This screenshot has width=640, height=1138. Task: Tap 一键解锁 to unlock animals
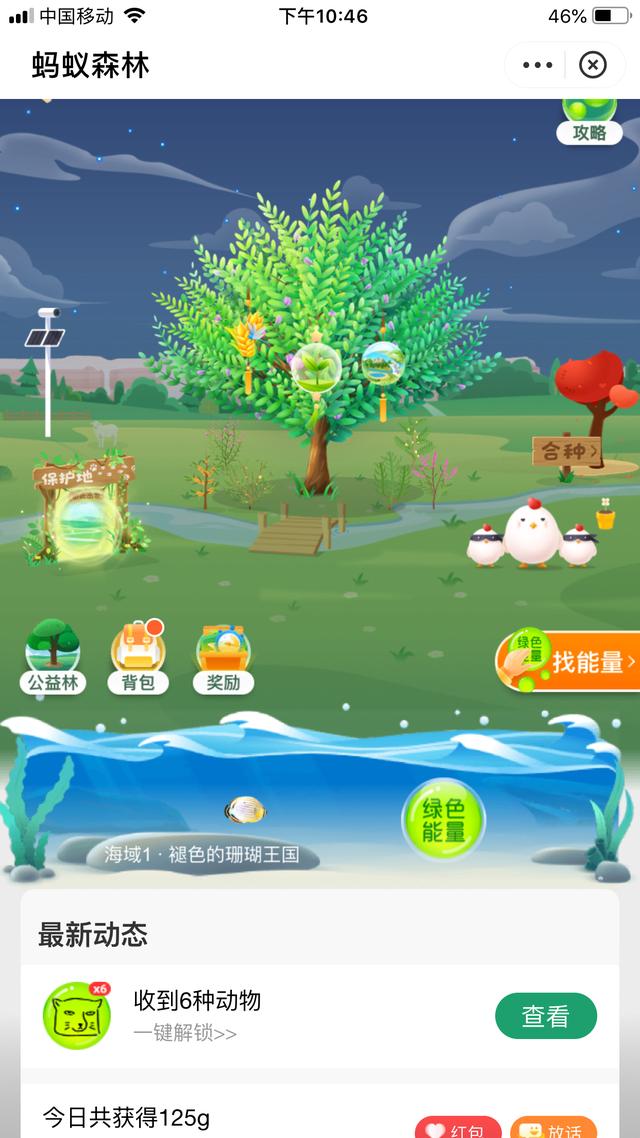pos(185,1033)
